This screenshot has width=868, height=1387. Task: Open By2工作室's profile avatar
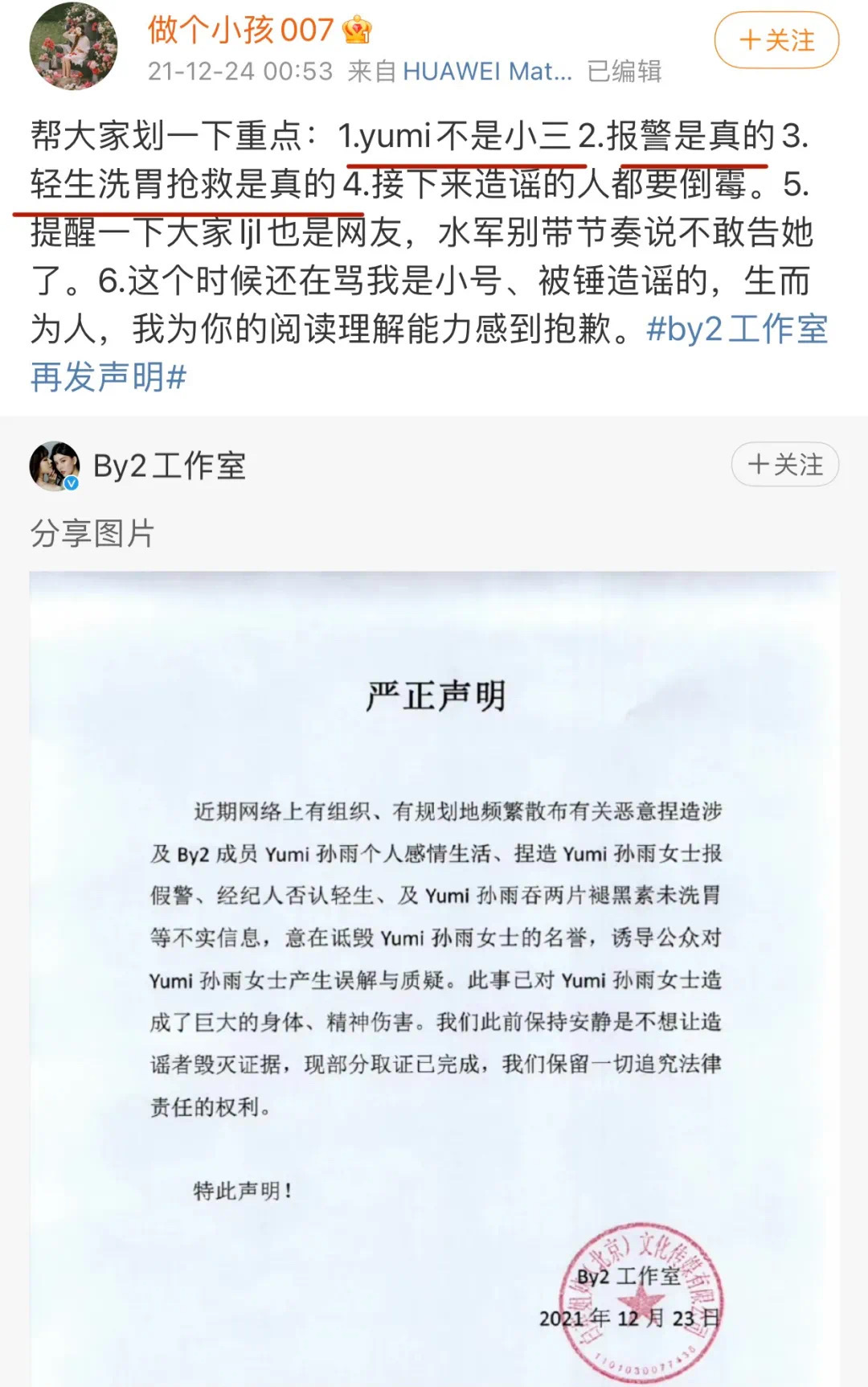[x=55, y=466]
